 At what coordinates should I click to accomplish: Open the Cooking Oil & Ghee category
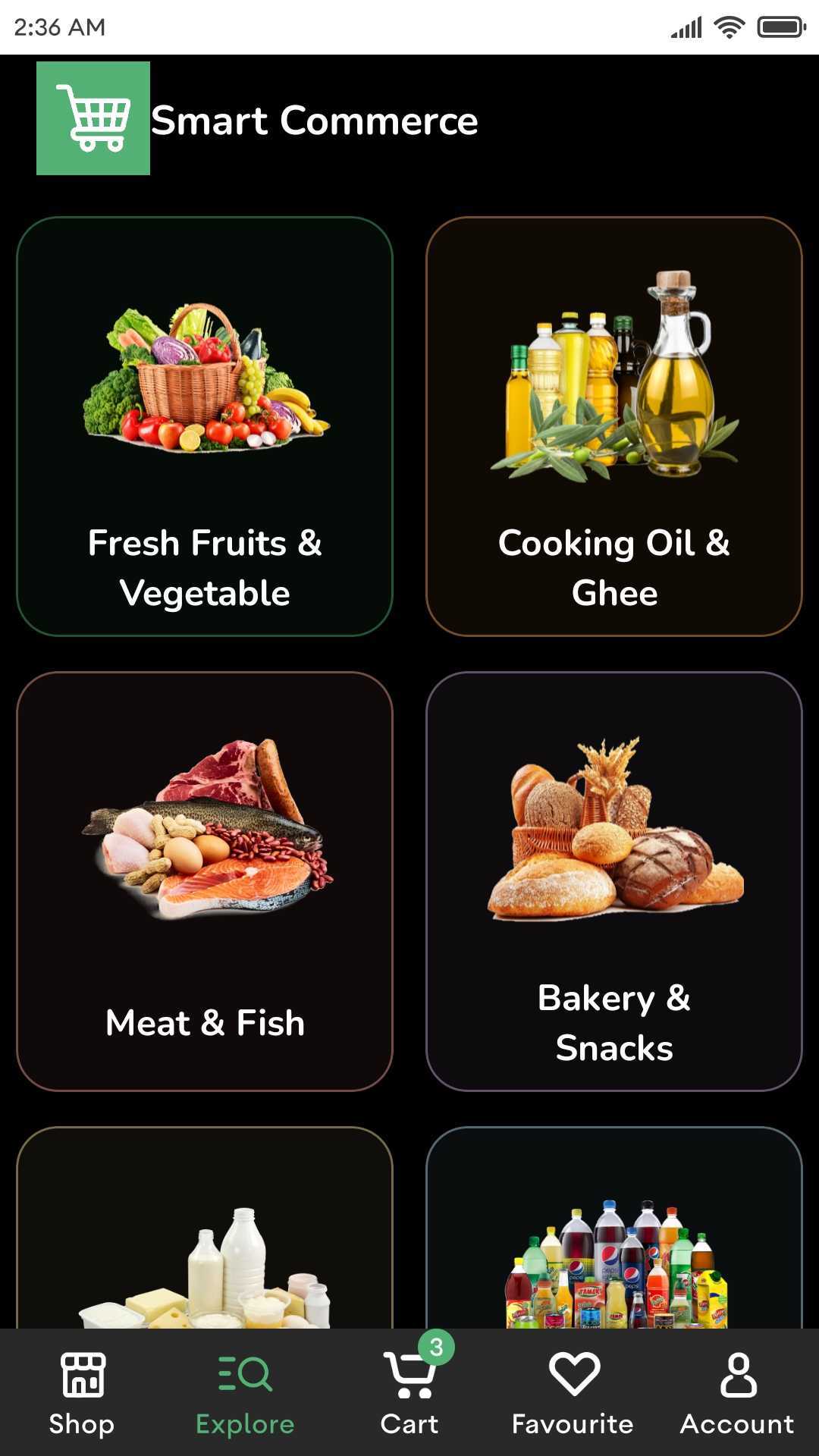point(614,426)
